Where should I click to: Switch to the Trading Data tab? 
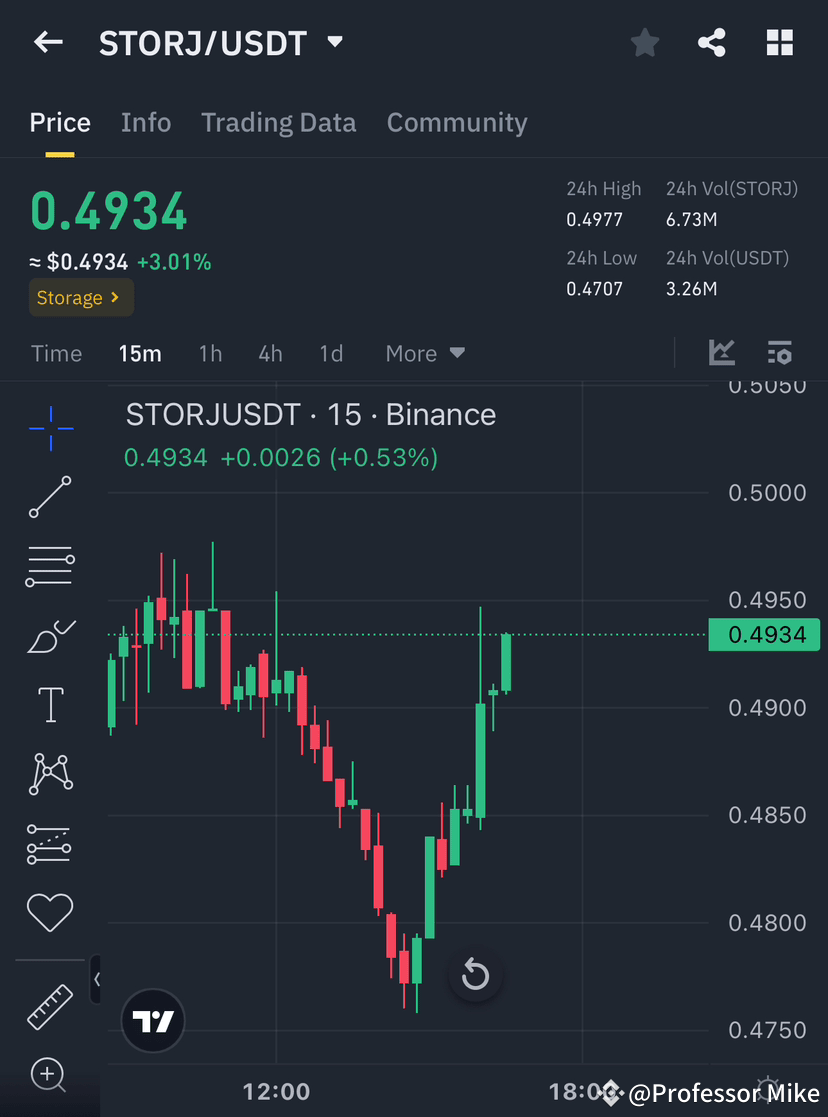click(279, 122)
